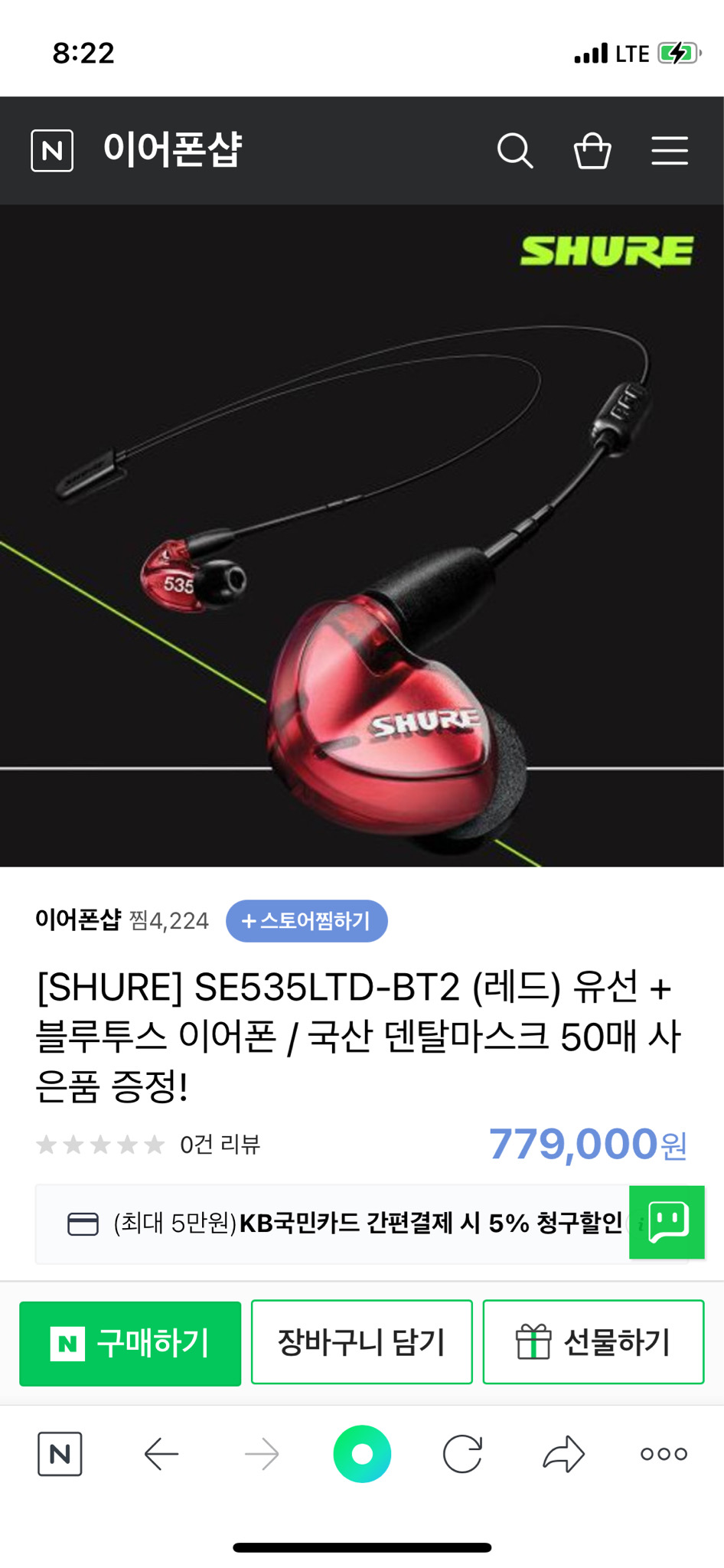This screenshot has width=724, height=1568.
Task: Open the hamburger menu at top right
Action: [668, 151]
